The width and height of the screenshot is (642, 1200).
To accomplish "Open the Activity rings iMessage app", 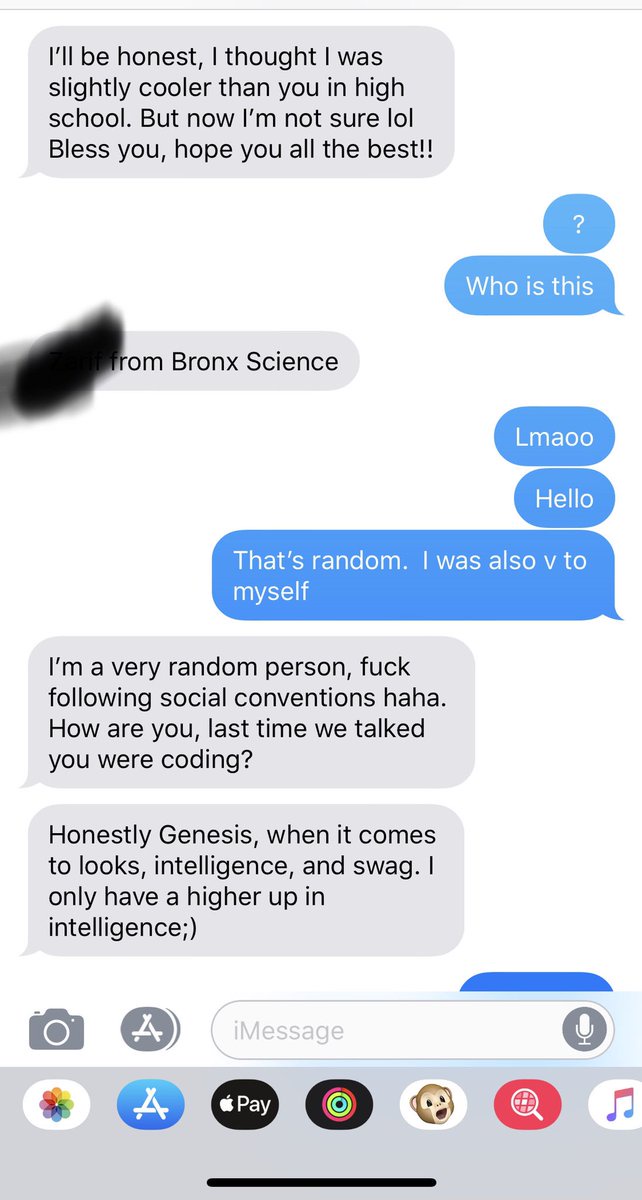I will [339, 1105].
